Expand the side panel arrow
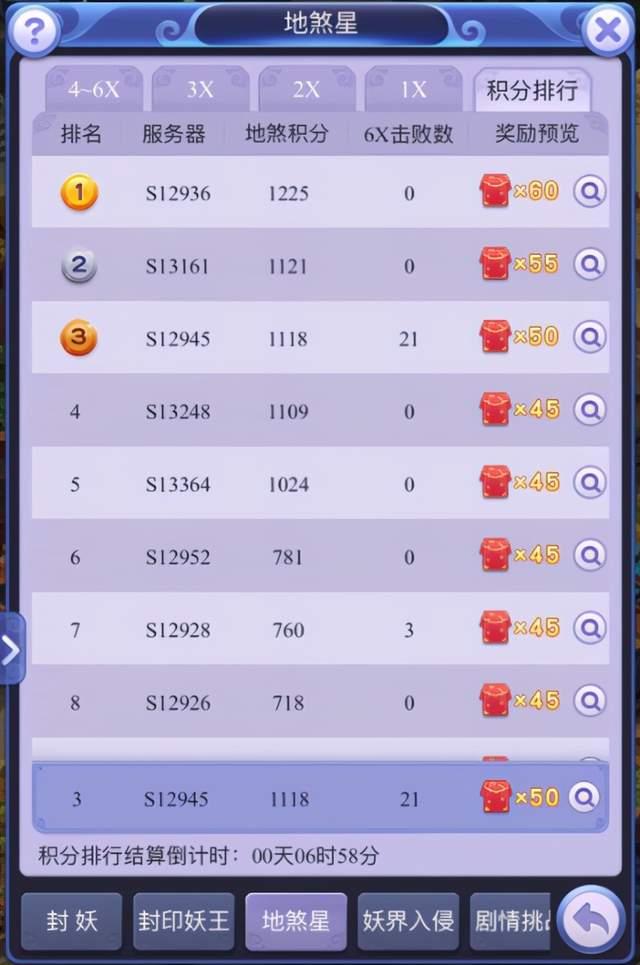 [x=11, y=650]
